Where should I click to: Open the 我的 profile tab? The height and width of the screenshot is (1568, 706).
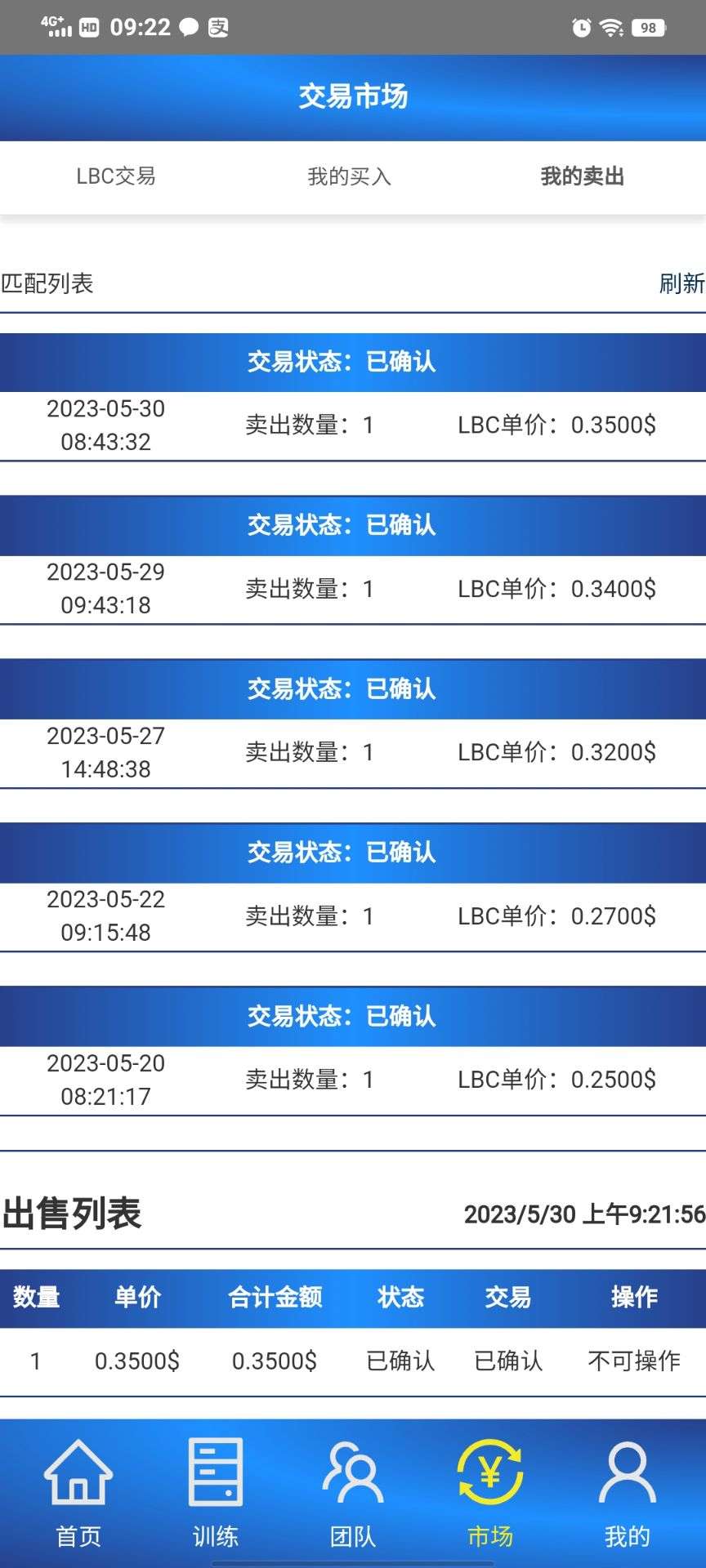(x=628, y=1494)
